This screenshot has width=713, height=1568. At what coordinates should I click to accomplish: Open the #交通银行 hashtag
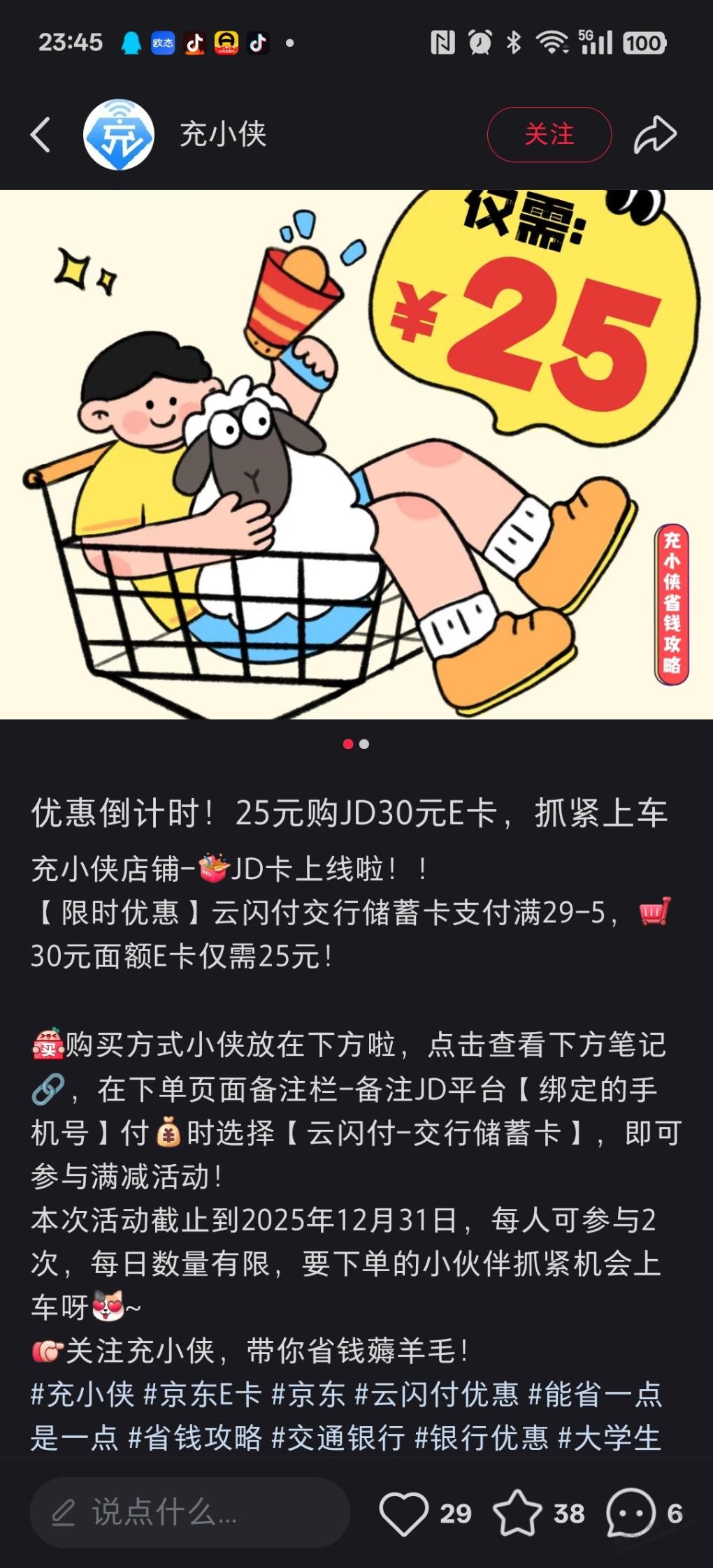point(338,1438)
